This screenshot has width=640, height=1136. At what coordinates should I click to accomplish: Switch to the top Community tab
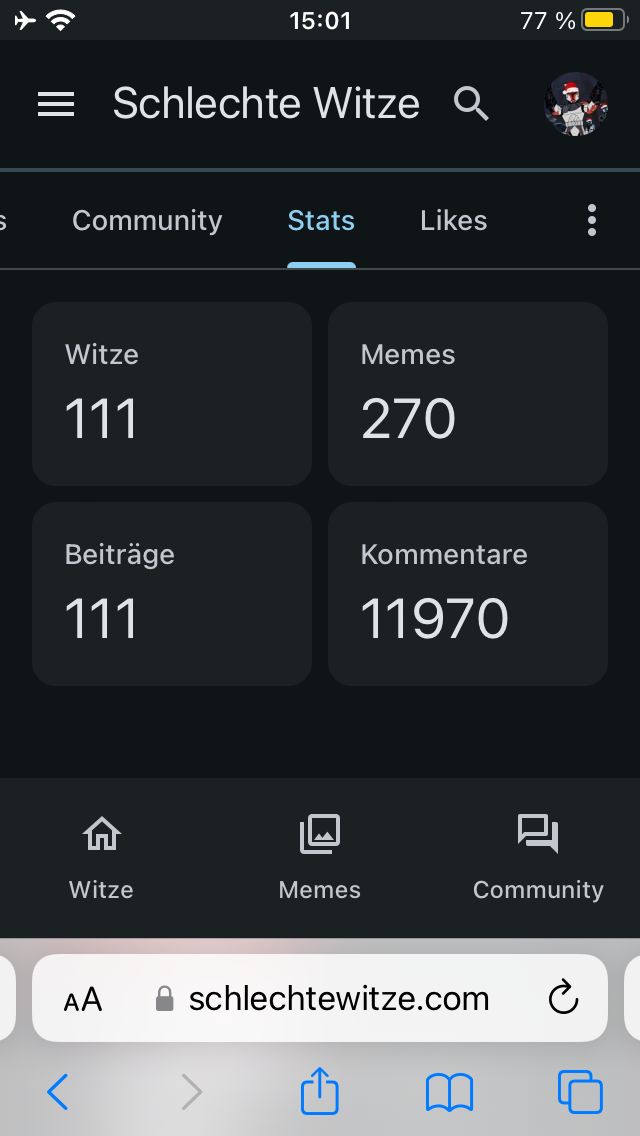click(x=147, y=221)
